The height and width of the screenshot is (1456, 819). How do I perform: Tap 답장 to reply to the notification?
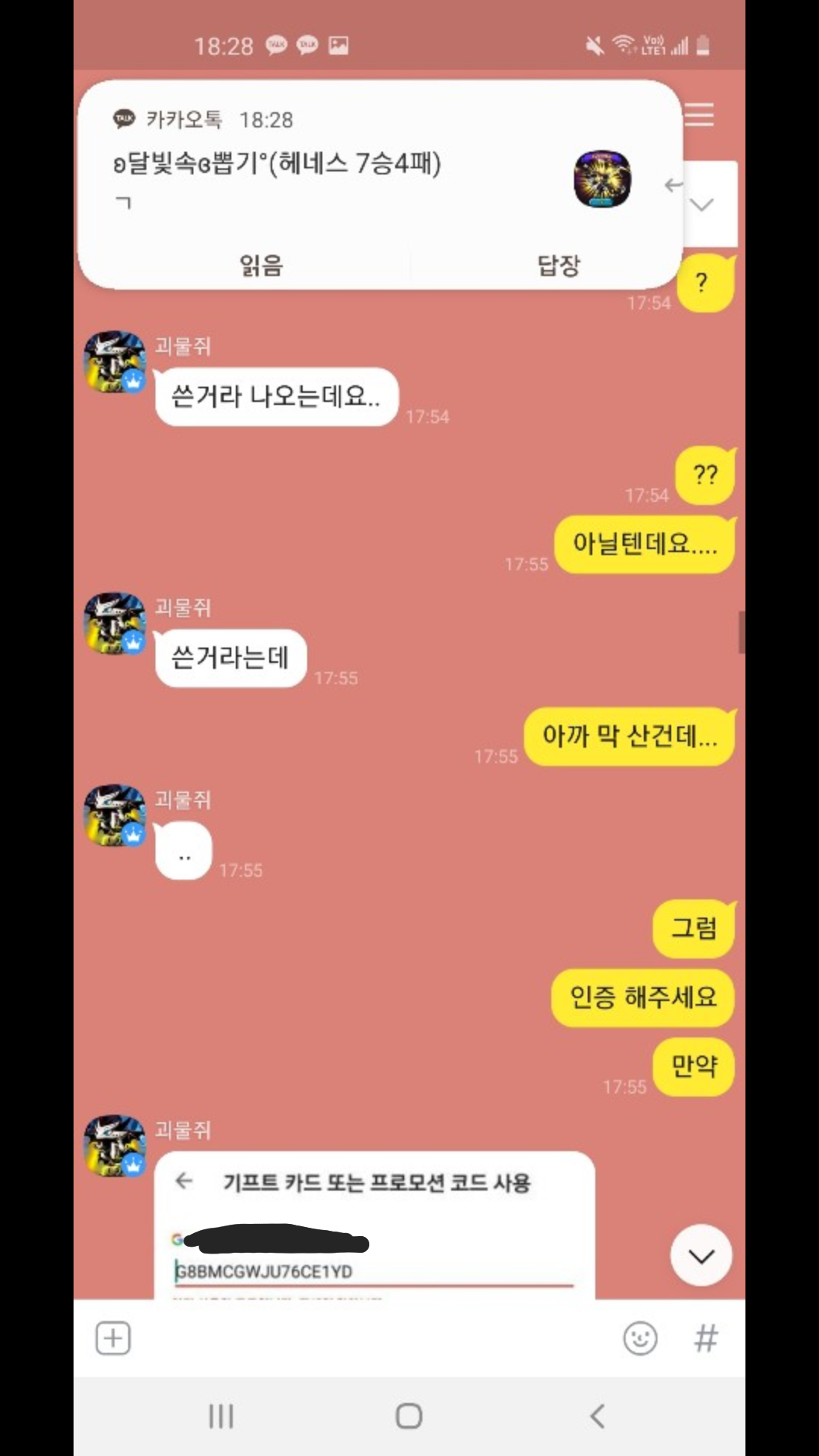[558, 265]
